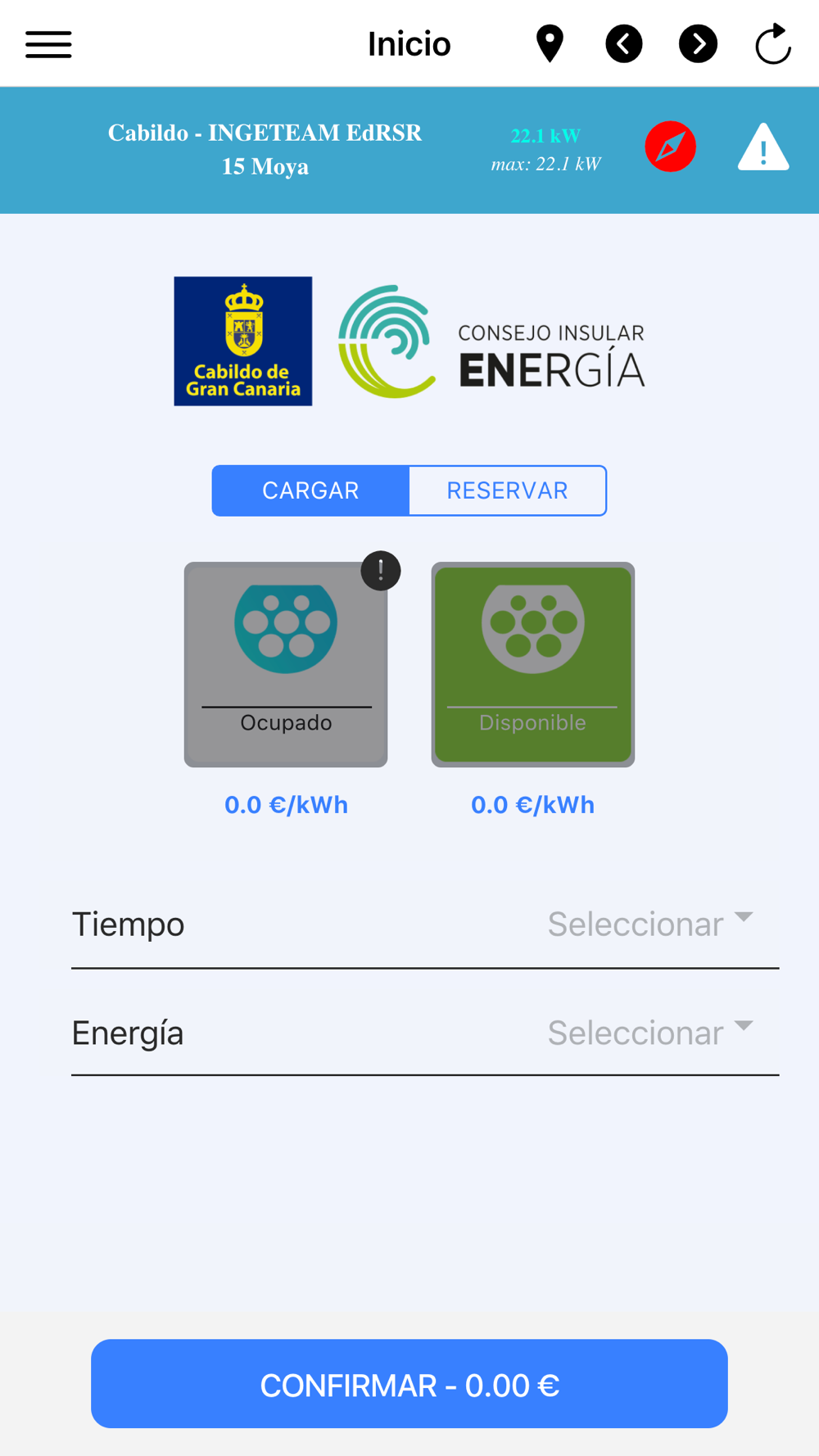
Task: Report an issue via warning triangle
Action: [x=763, y=147]
